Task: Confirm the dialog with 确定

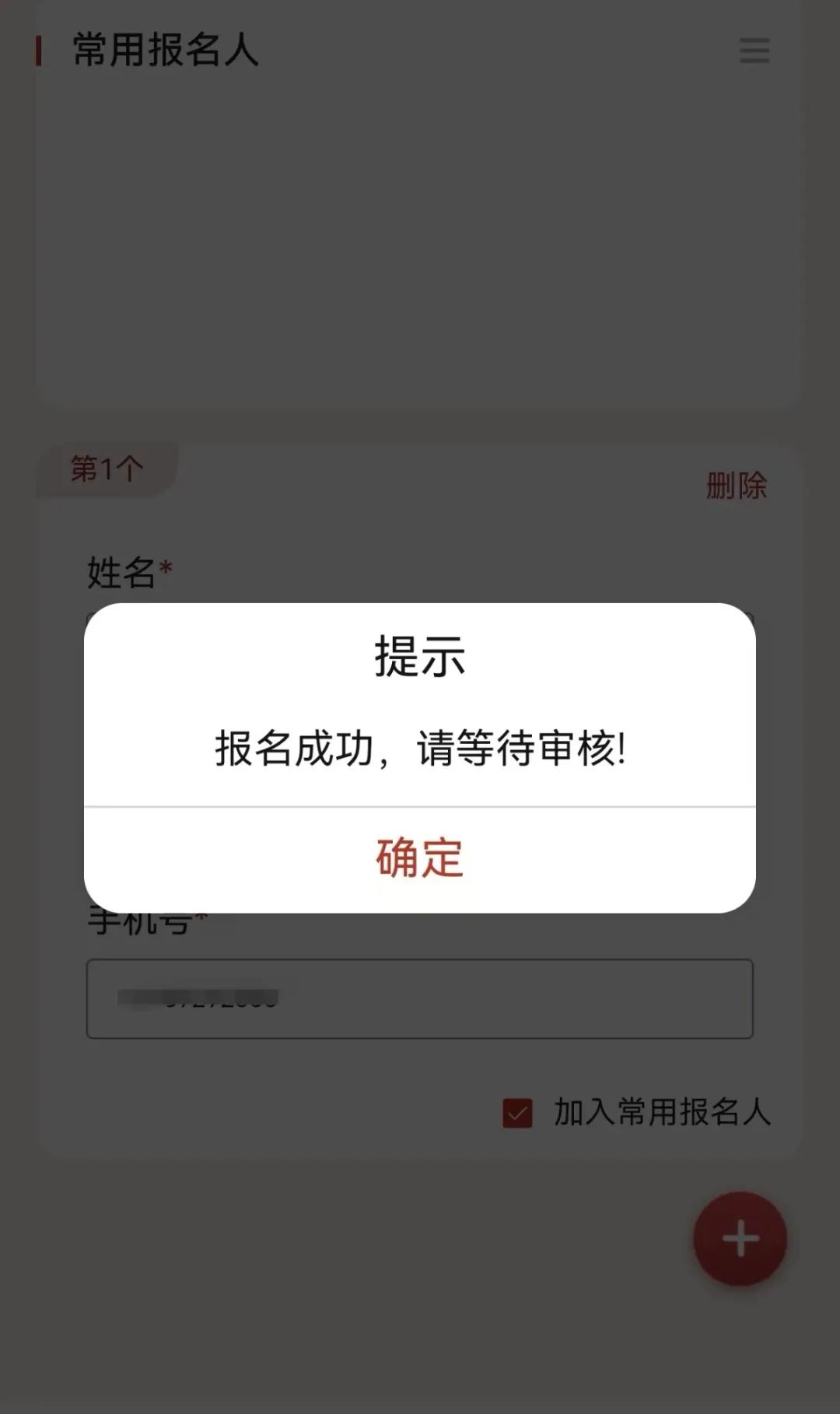Action: (x=419, y=858)
